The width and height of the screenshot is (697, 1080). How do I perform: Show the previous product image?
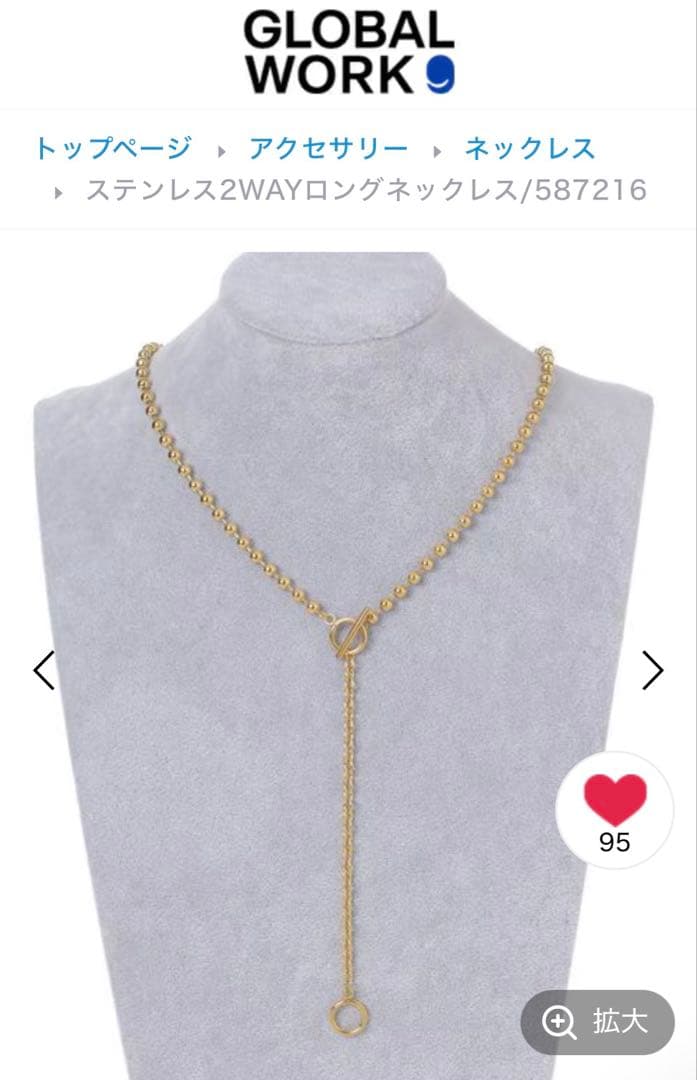coord(44,670)
